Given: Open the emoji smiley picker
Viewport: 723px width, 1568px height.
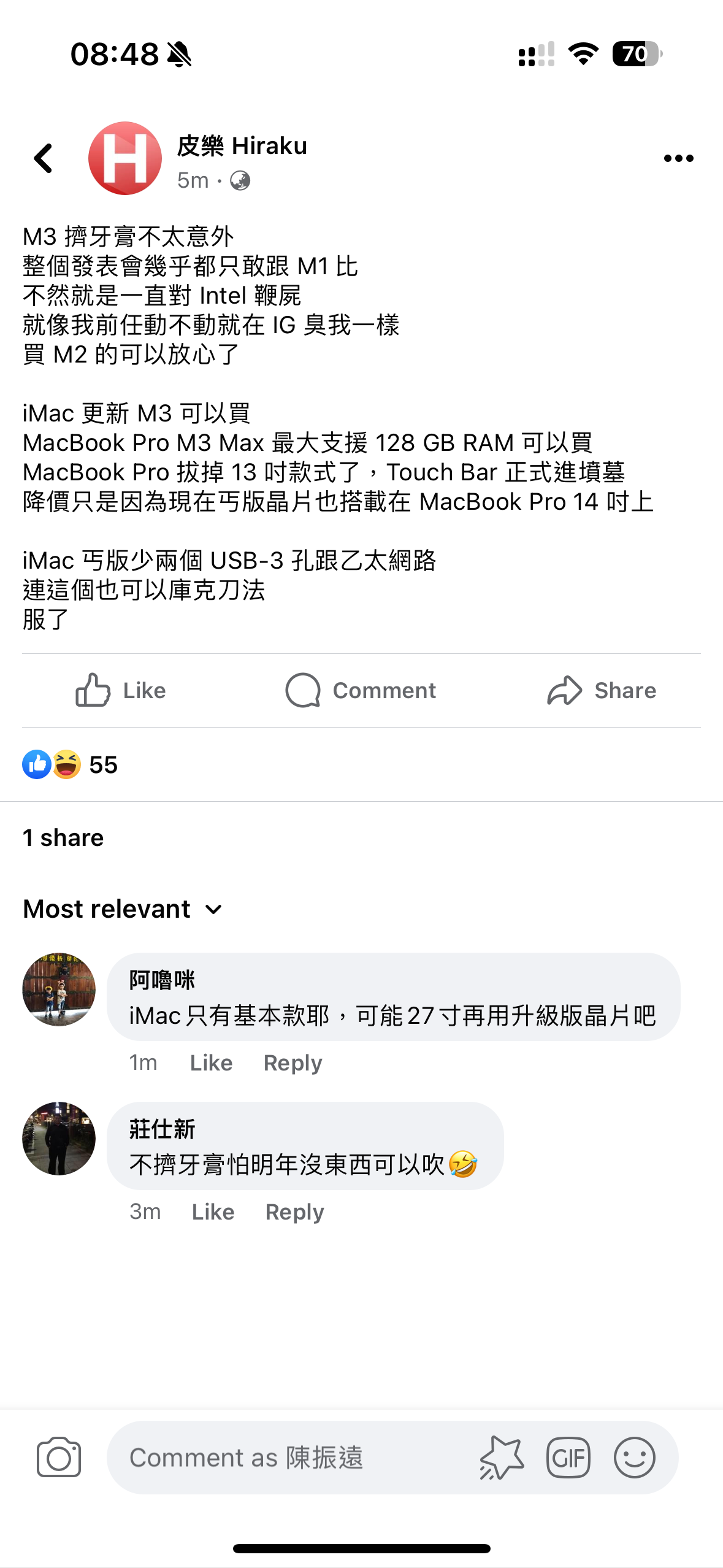Looking at the screenshot, I should click(x=635, y=1457).
